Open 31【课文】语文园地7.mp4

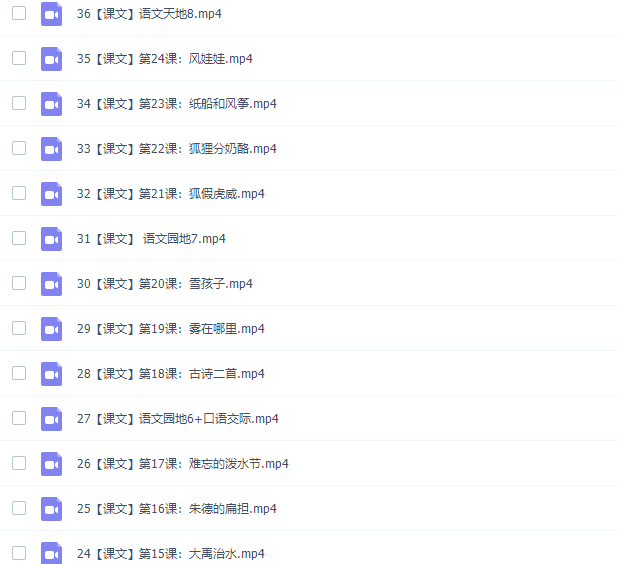pos(152,239)
